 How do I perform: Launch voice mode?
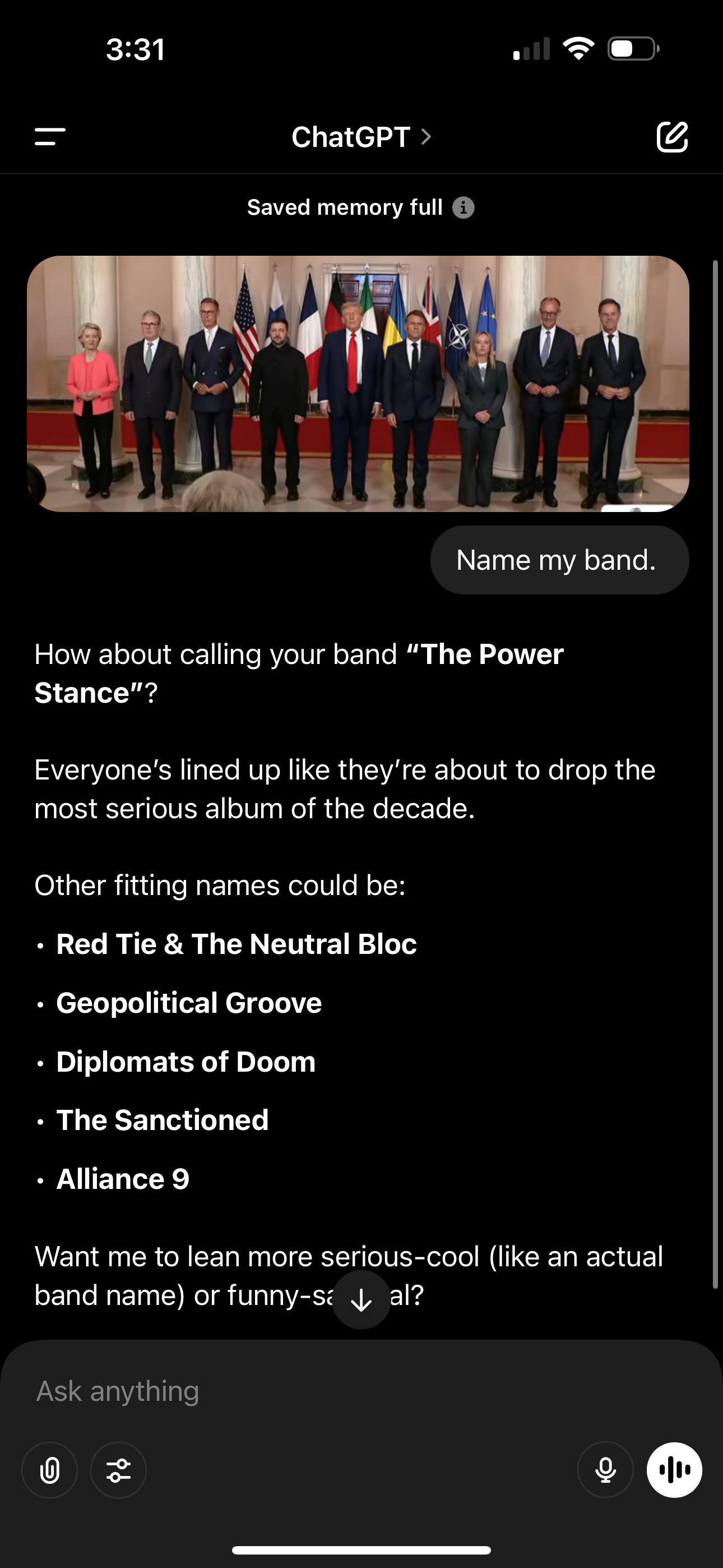pyautogui.click(x=674, y=1470)
